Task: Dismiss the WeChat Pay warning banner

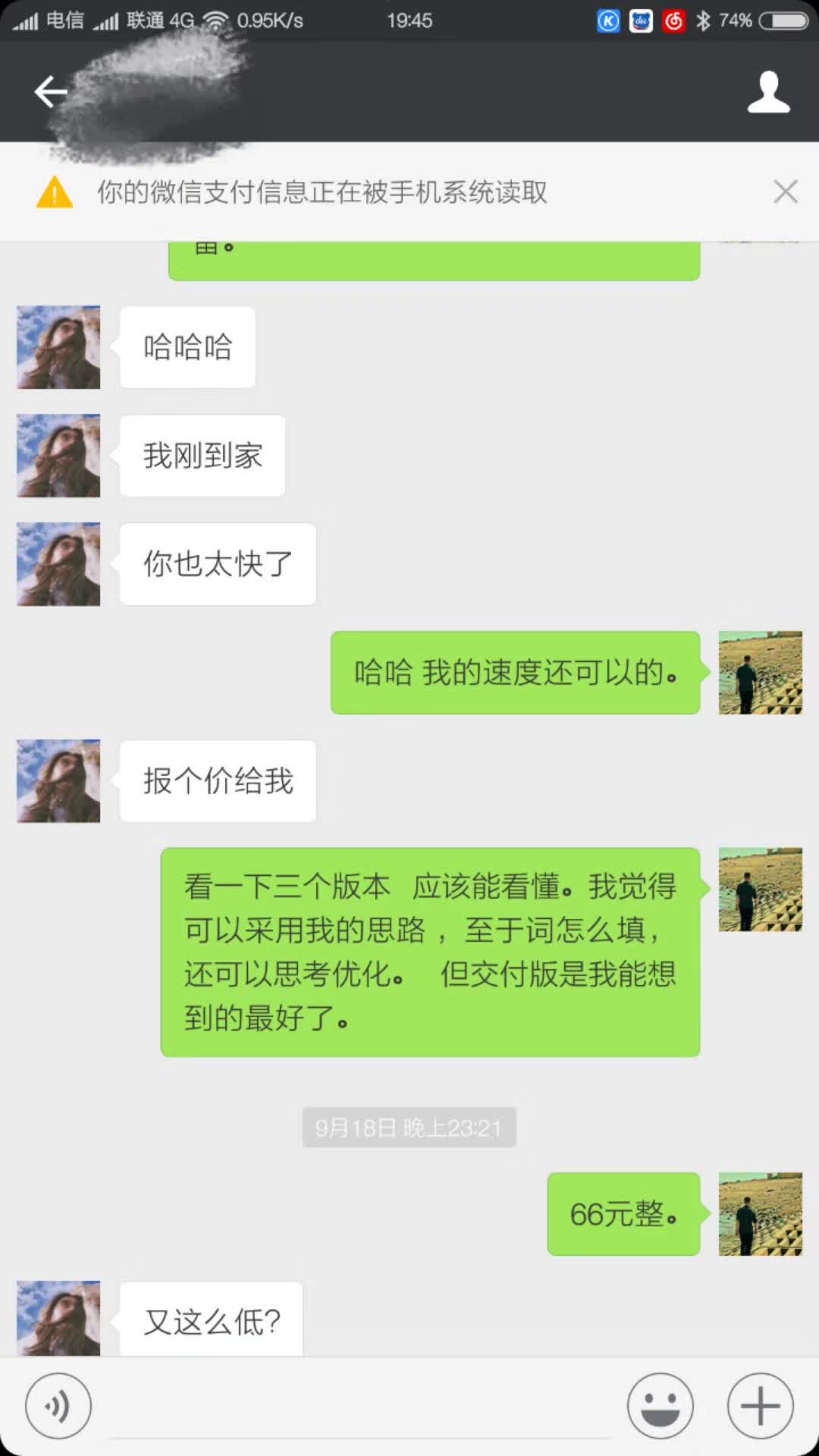Action: tap(785, 192)
